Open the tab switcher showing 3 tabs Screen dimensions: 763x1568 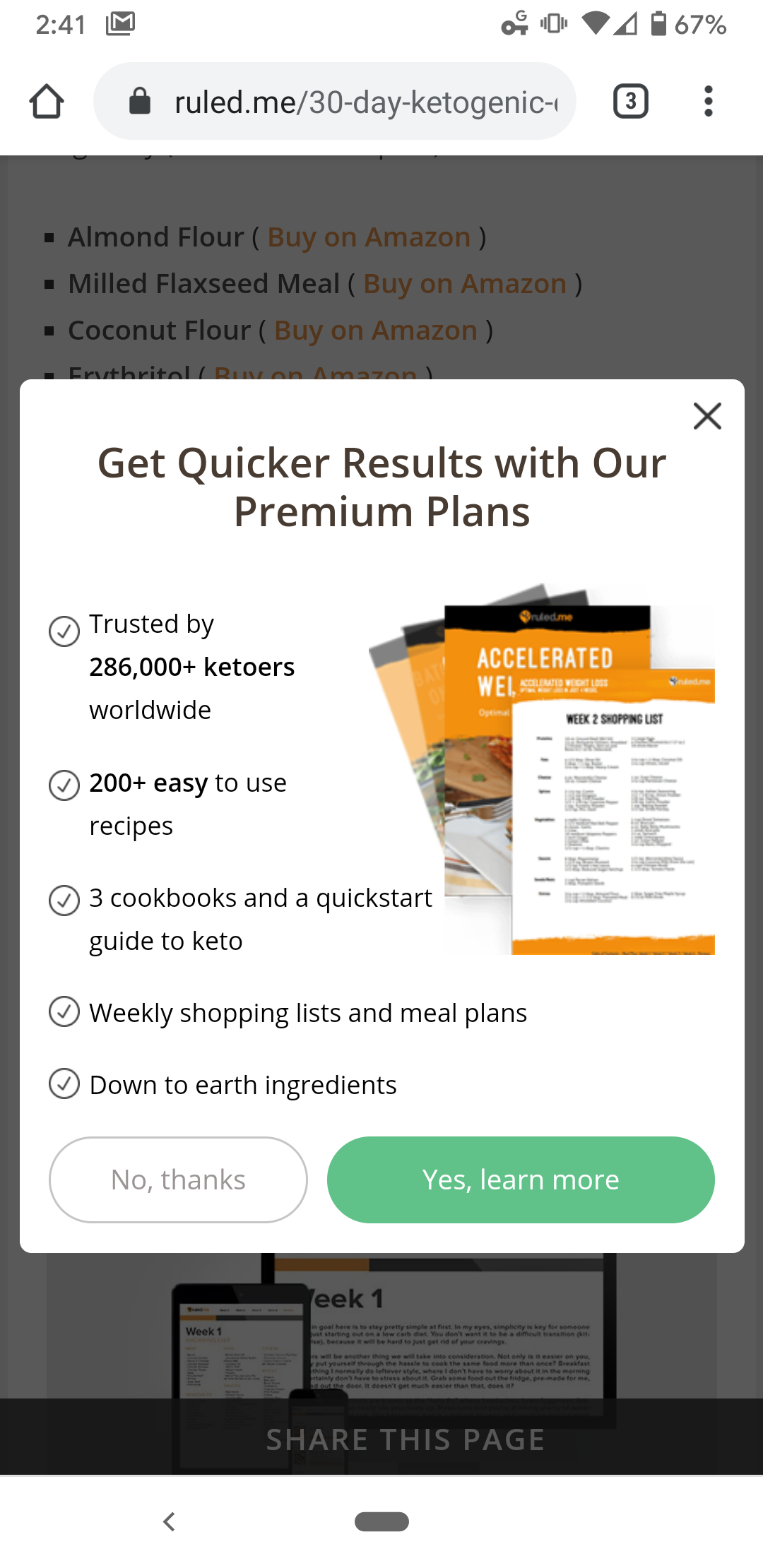point(631,102)
